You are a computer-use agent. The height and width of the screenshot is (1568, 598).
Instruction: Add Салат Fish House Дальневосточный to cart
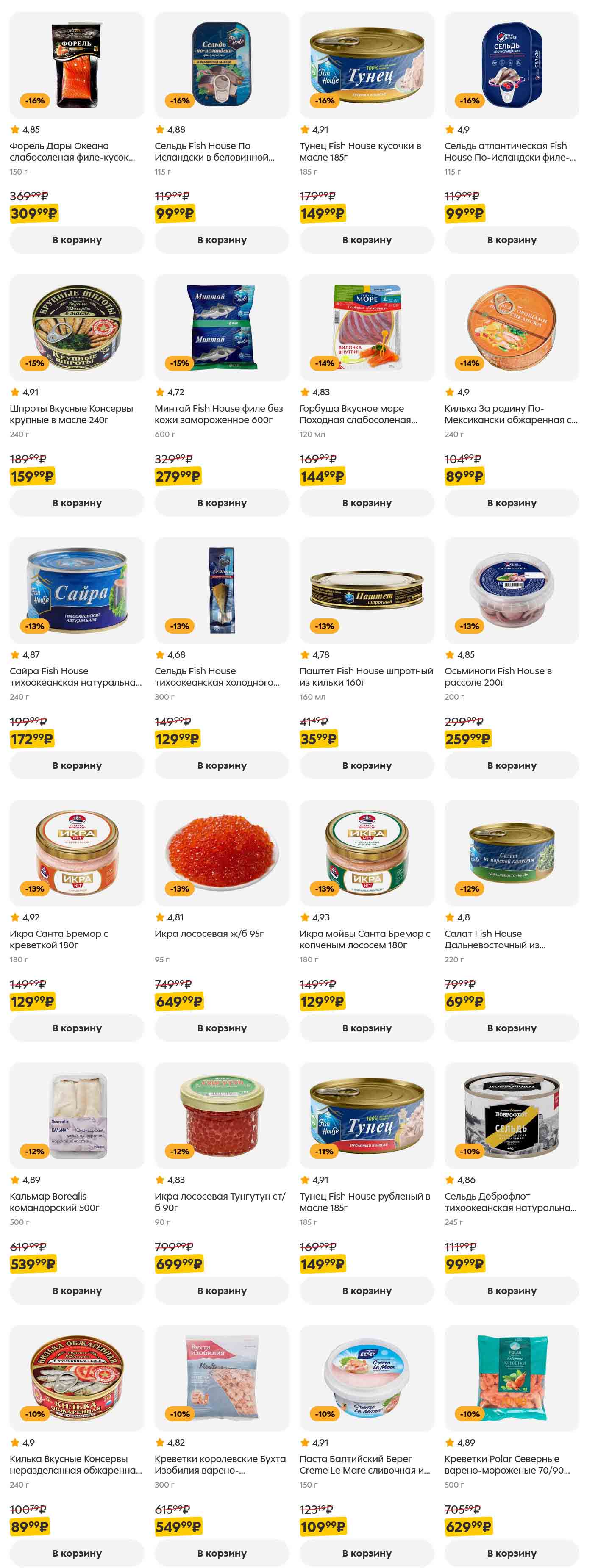512,1028
